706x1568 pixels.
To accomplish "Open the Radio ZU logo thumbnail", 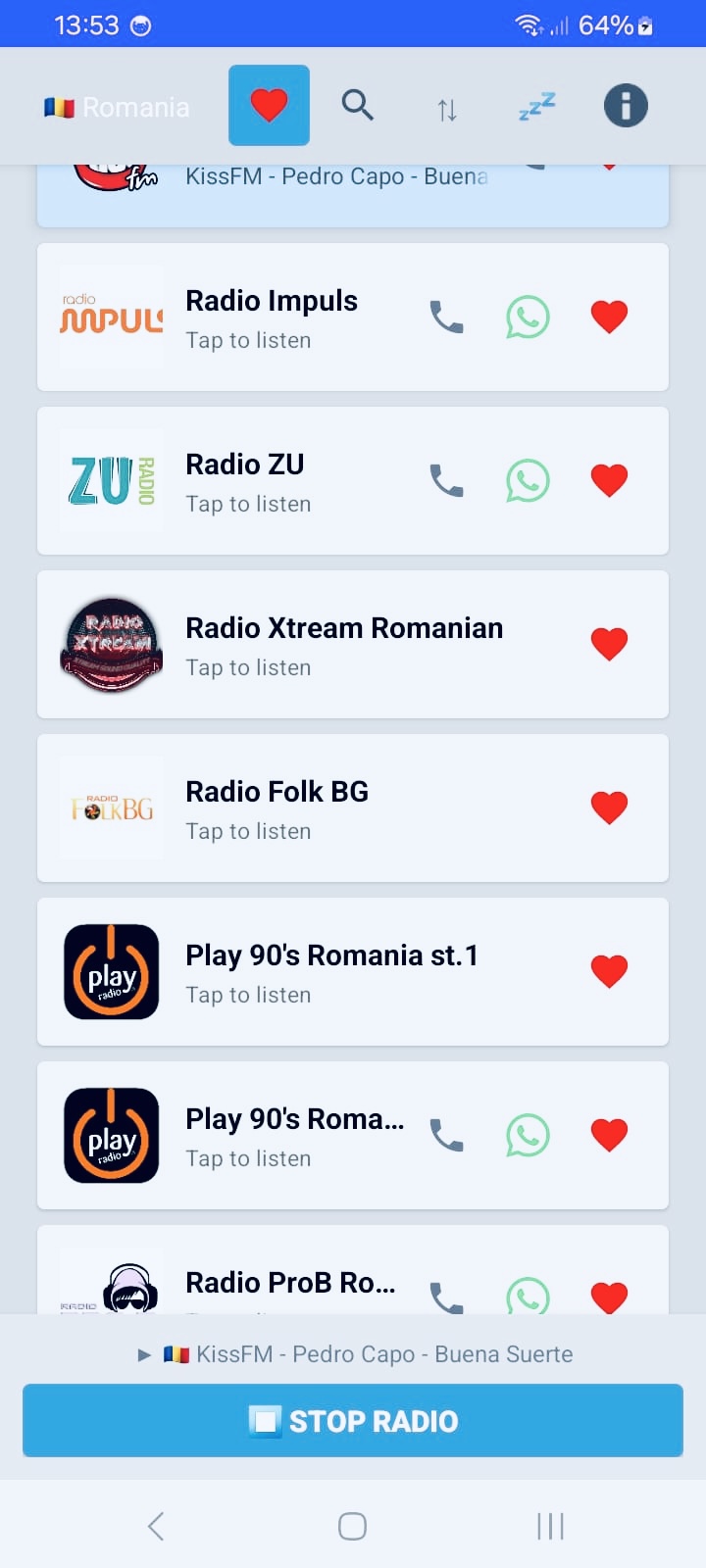I will (x=111, y=480).
